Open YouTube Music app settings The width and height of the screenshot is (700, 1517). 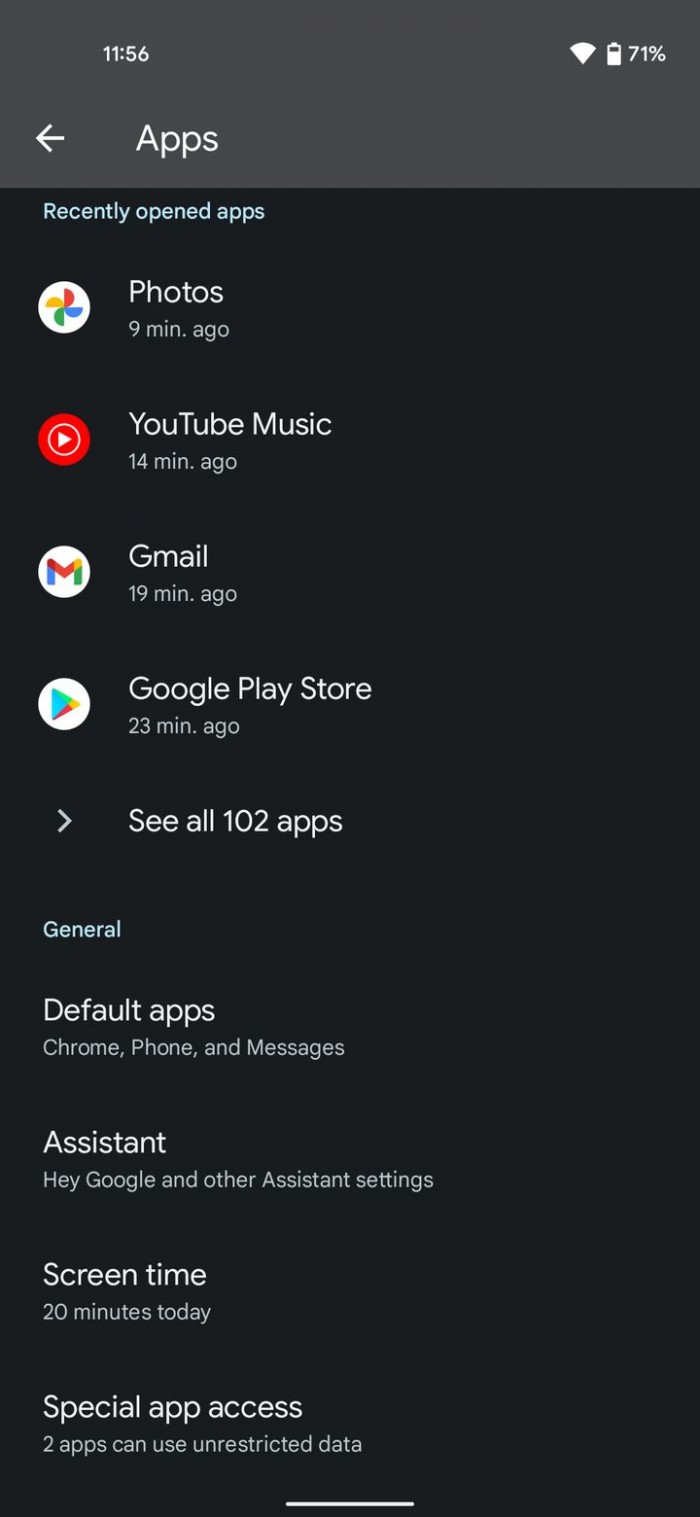pos(350,440)
